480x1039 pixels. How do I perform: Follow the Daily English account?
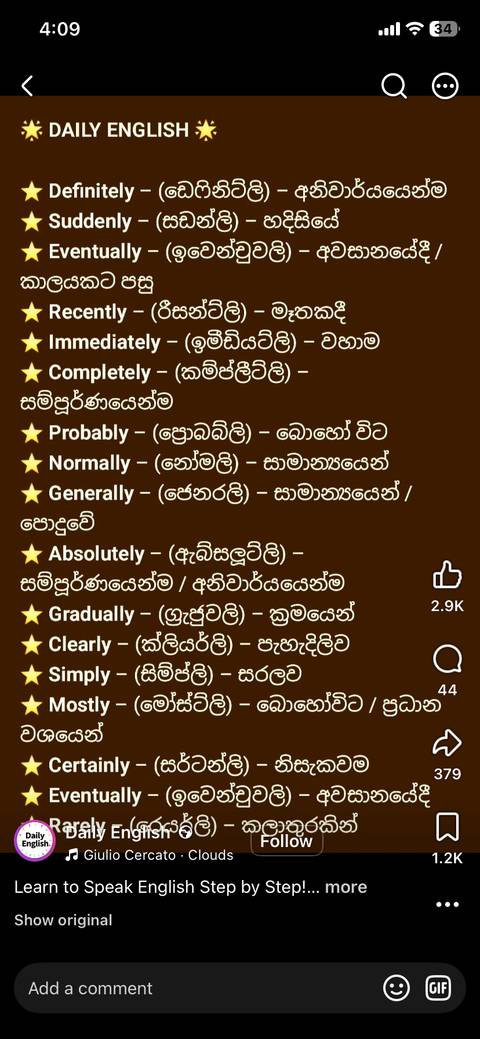(x=286, y=842)
